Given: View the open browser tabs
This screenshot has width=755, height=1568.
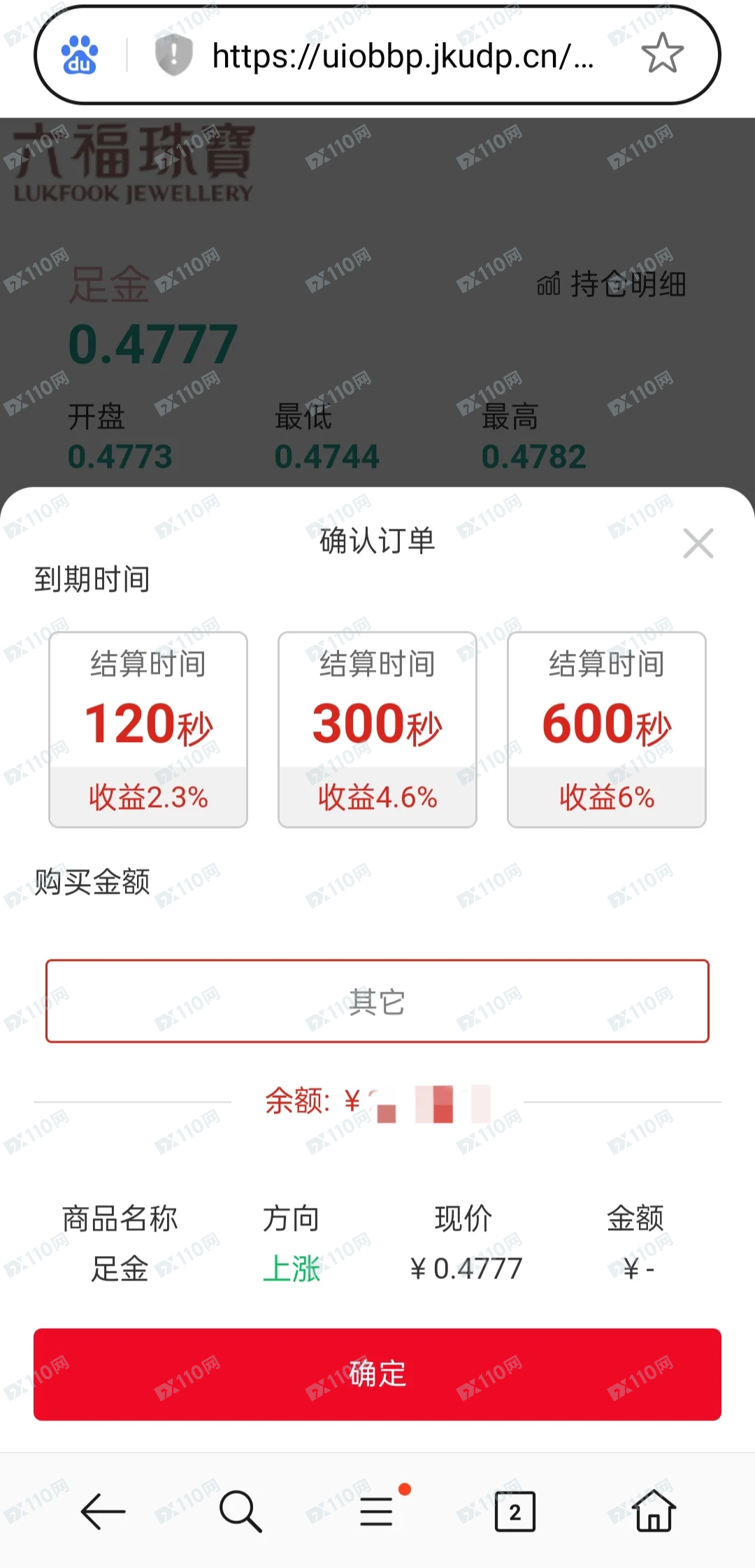Looking at the screenshot, I should pyautogui.click(x=515, y=1512).
